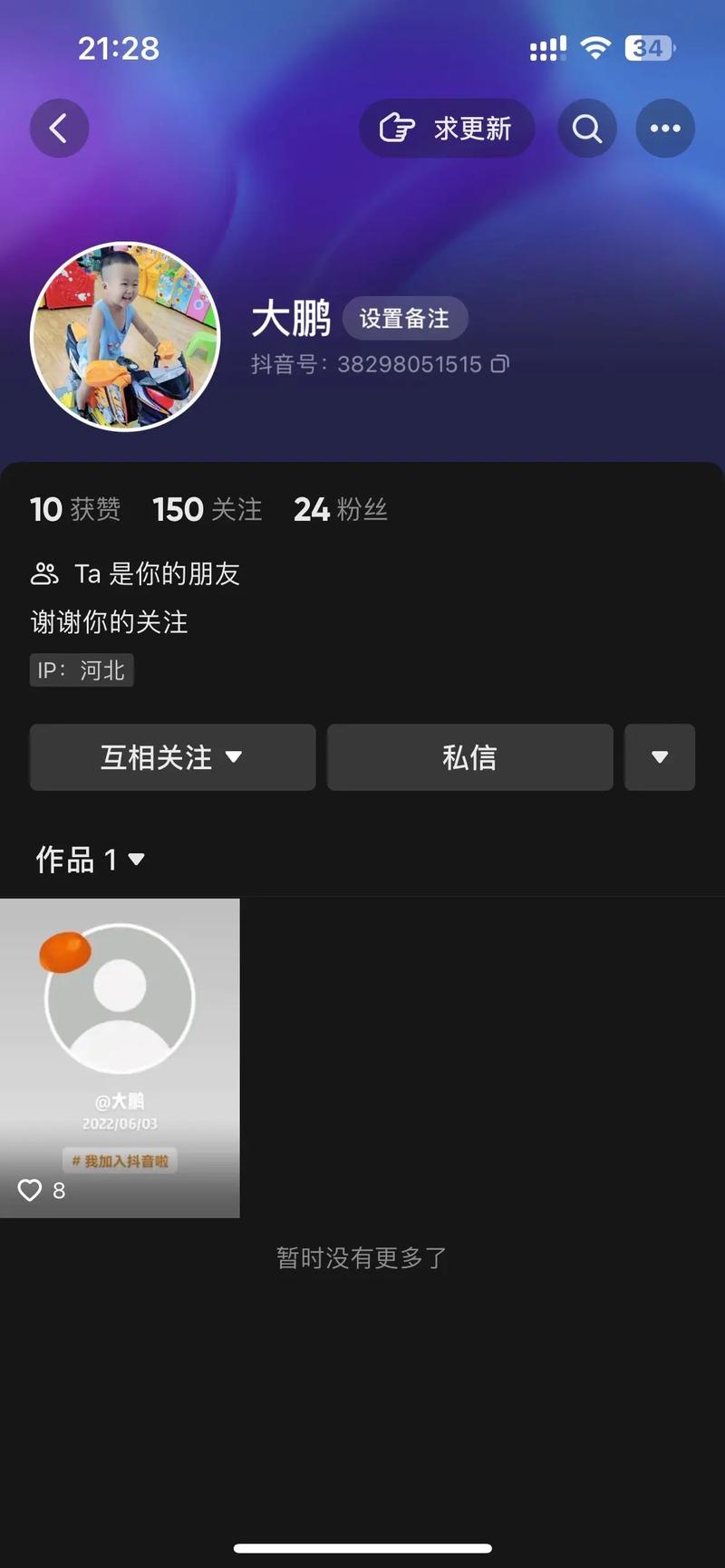Open the 150 关注 following list

207,509
